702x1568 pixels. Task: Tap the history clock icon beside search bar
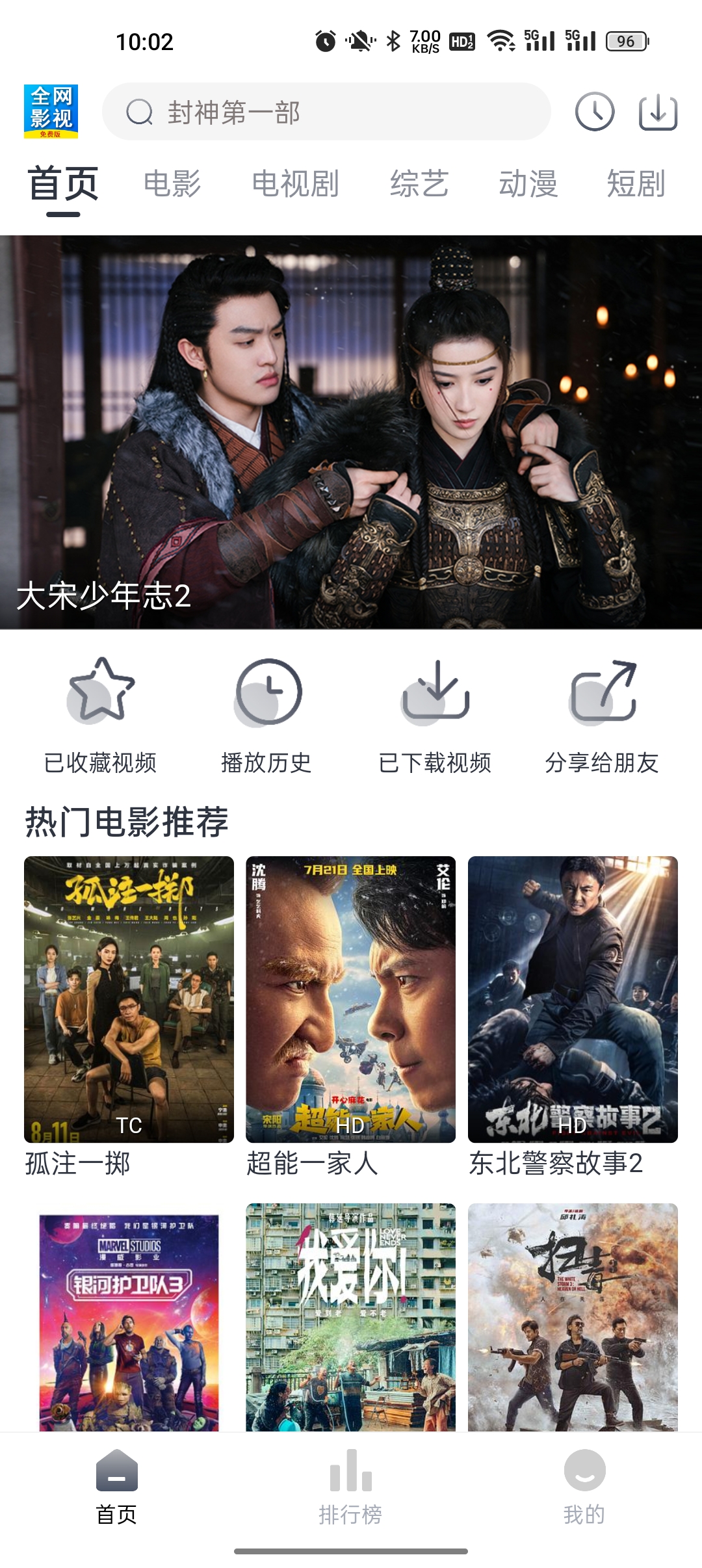(595, 112)
